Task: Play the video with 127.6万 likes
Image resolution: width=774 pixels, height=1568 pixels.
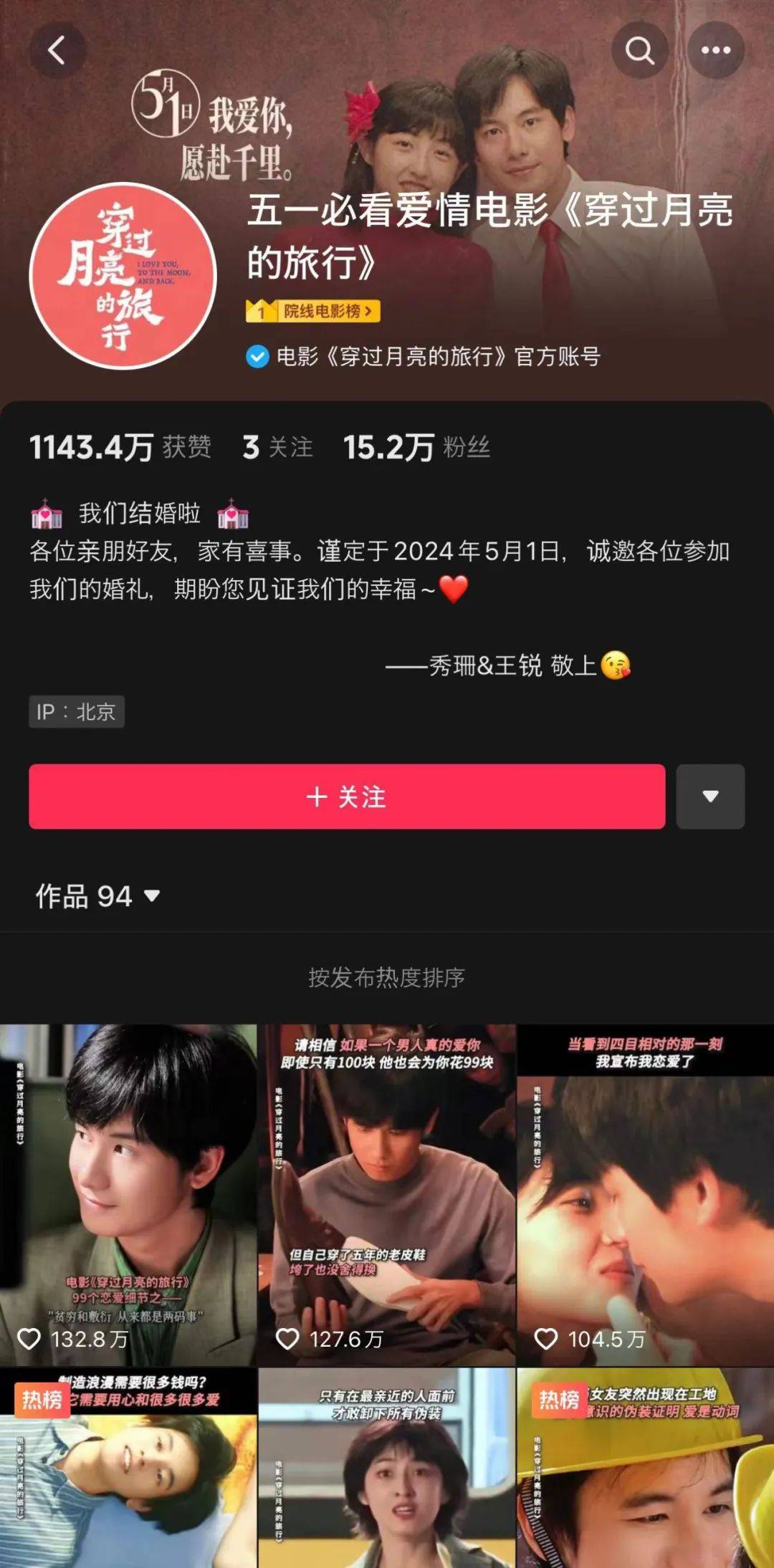Action: click(x=386, y=1193)
